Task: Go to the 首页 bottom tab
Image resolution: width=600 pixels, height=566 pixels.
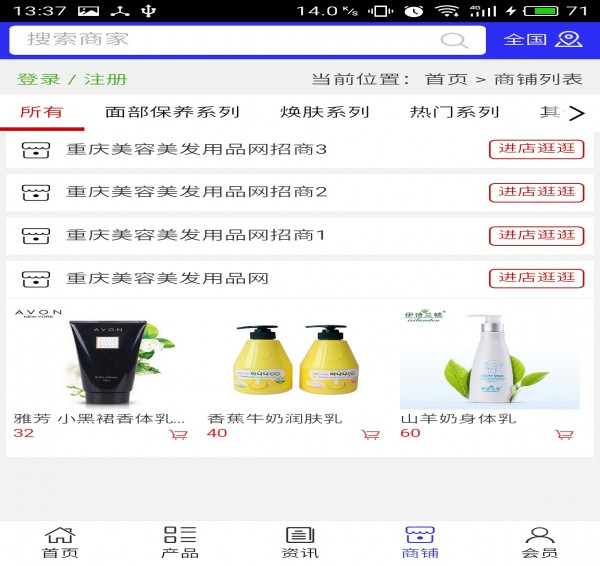Action: 60,542
